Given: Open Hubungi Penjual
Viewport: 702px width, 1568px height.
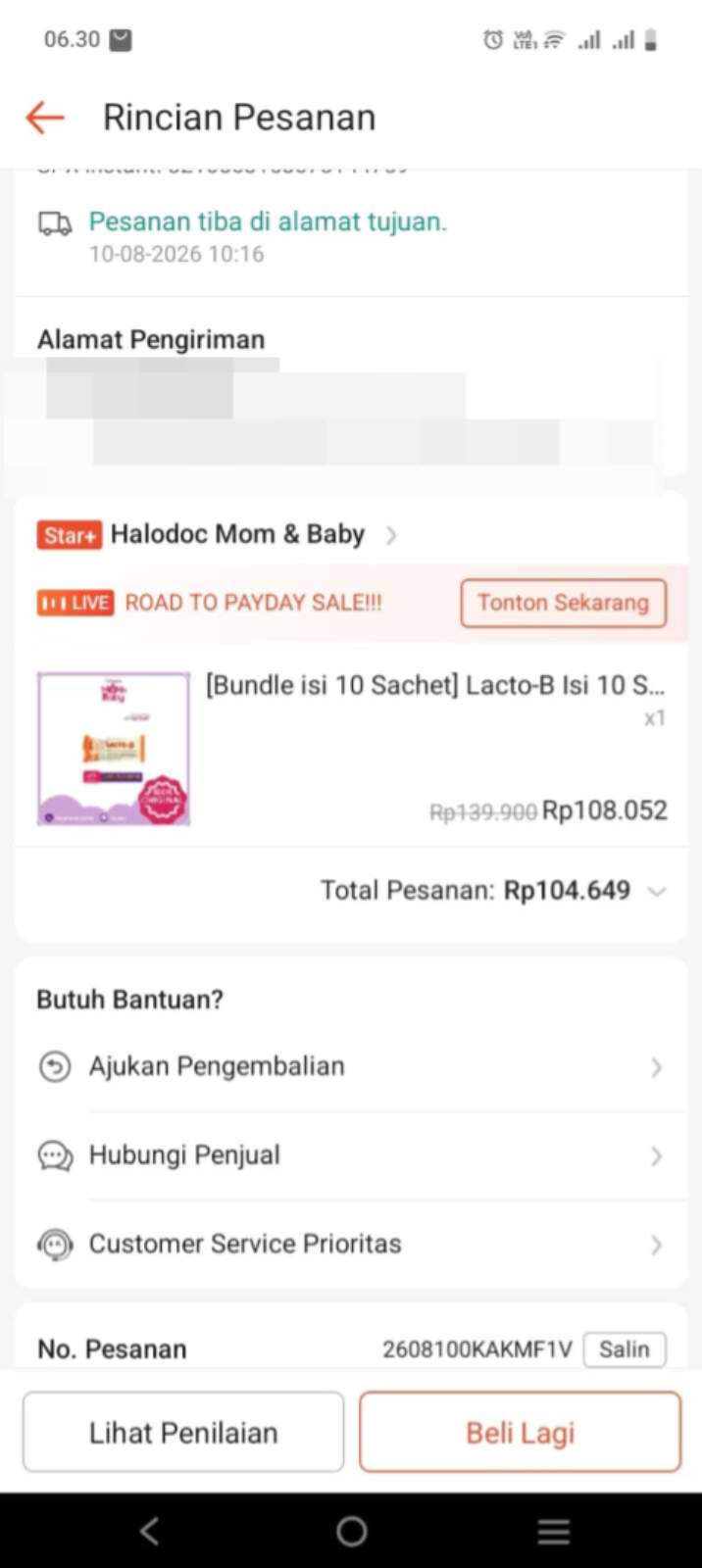Looking at the screenshot, I should [x=351, y=1155].
